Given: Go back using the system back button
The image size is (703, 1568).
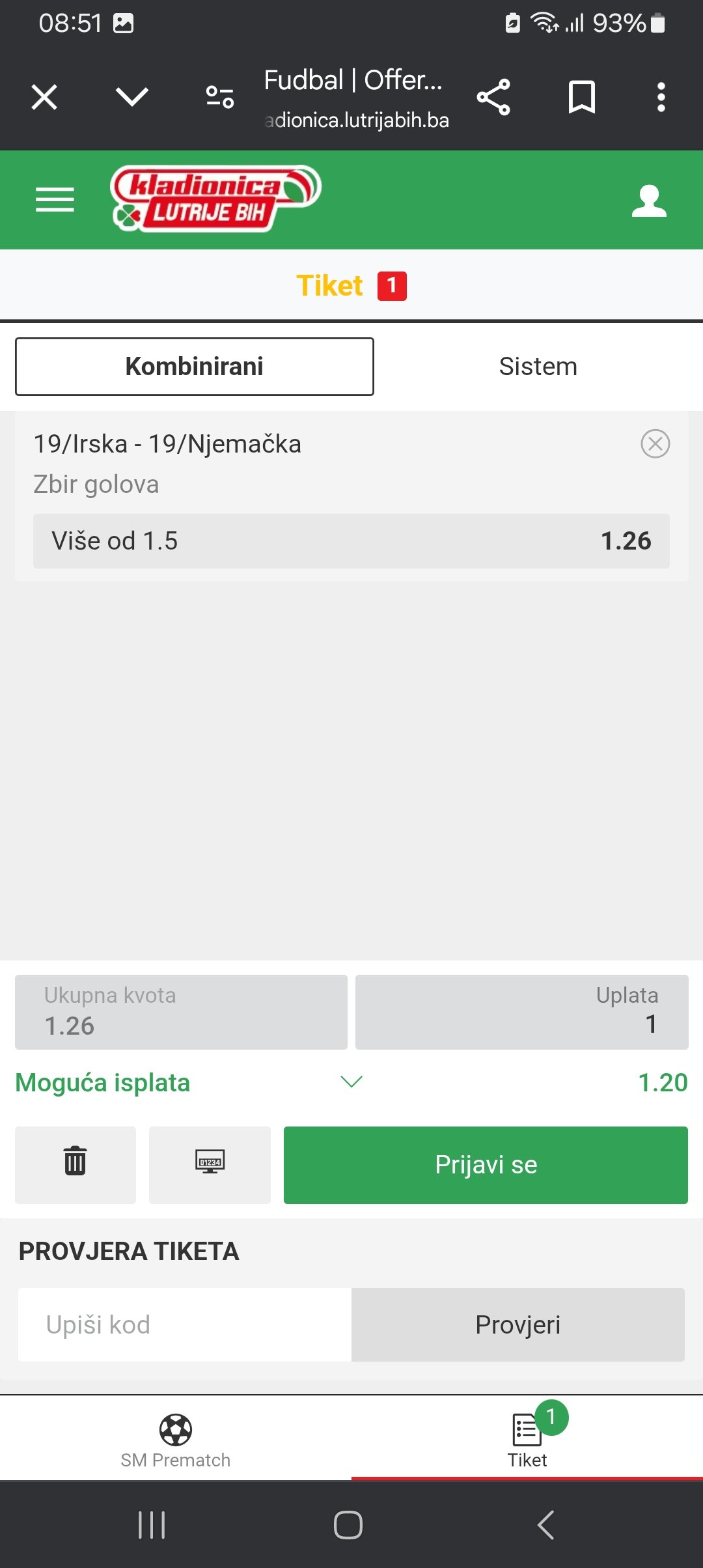Looking at the screenshot, I should 545,1524.
